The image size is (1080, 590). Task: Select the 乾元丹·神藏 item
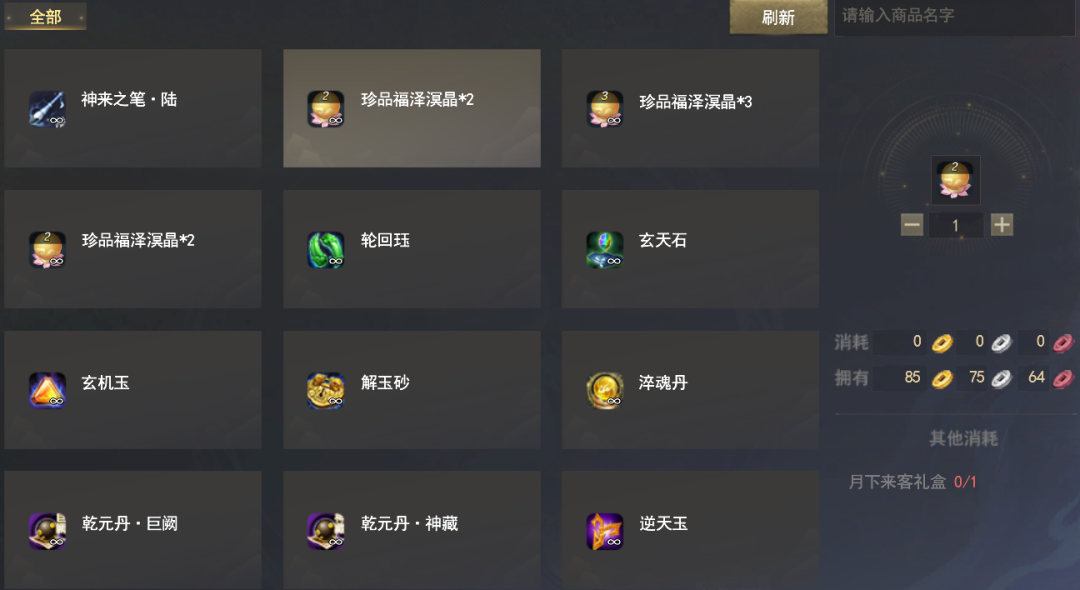click(411, 530)
